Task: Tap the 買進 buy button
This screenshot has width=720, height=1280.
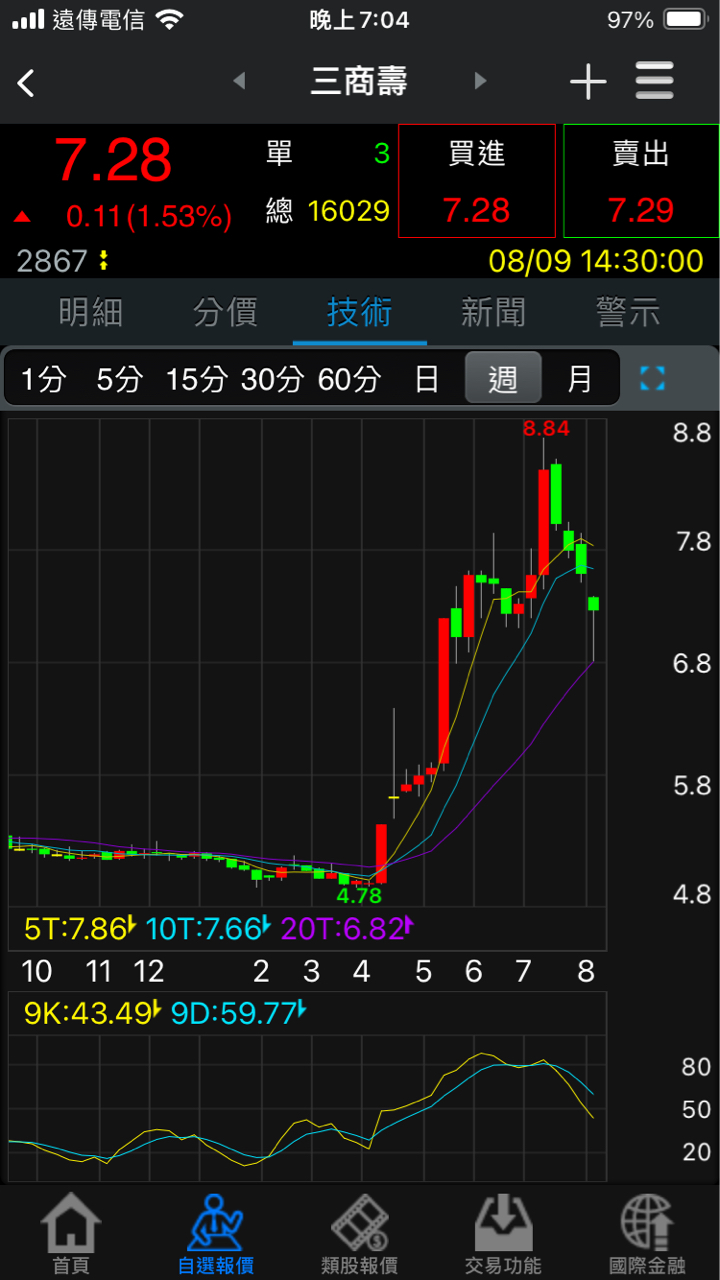Action: click(x=477, y=181)
